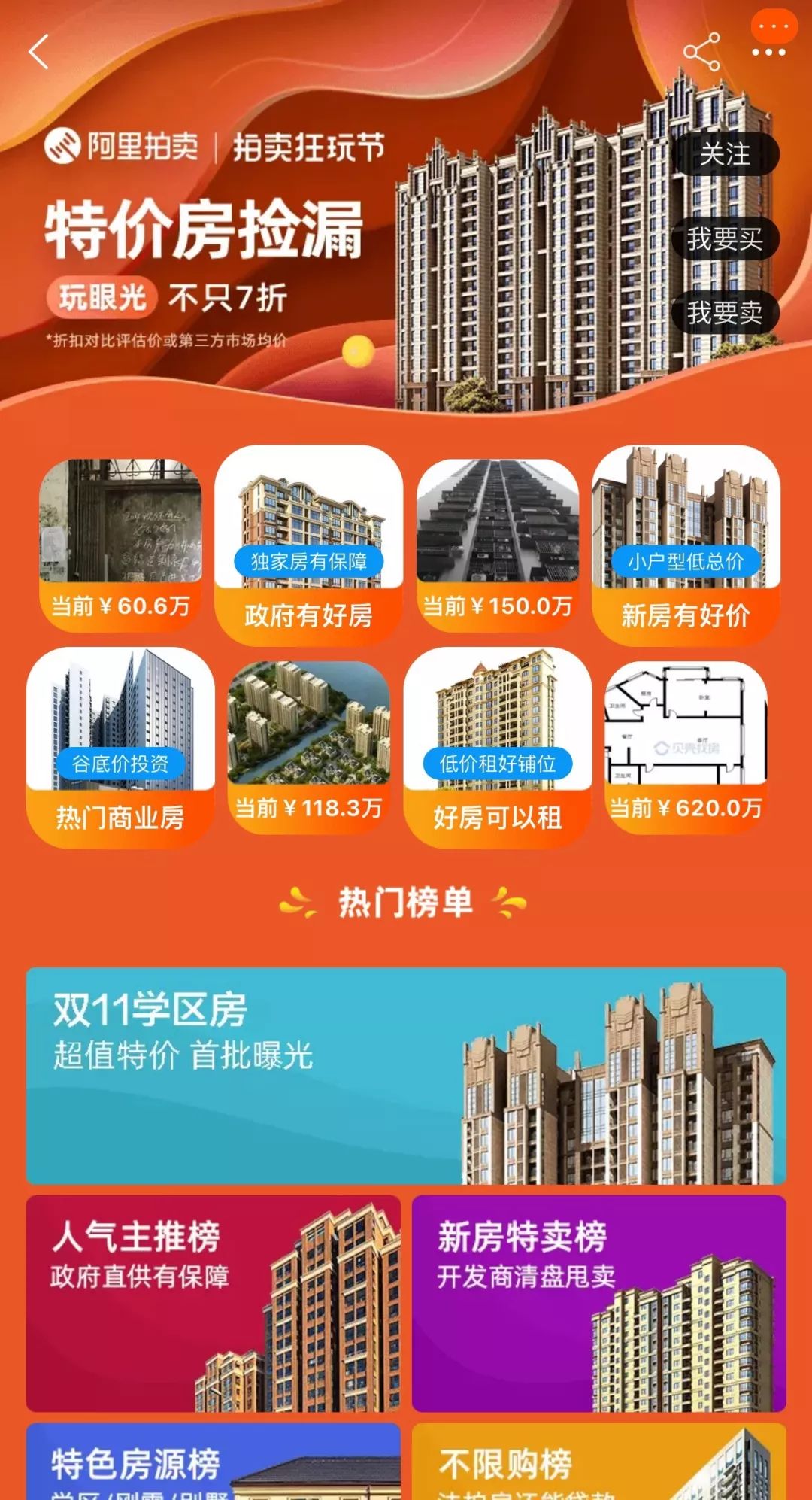Open the 双11学区房 banner
Screen dimensions: 812x1500
point(406,1076)
